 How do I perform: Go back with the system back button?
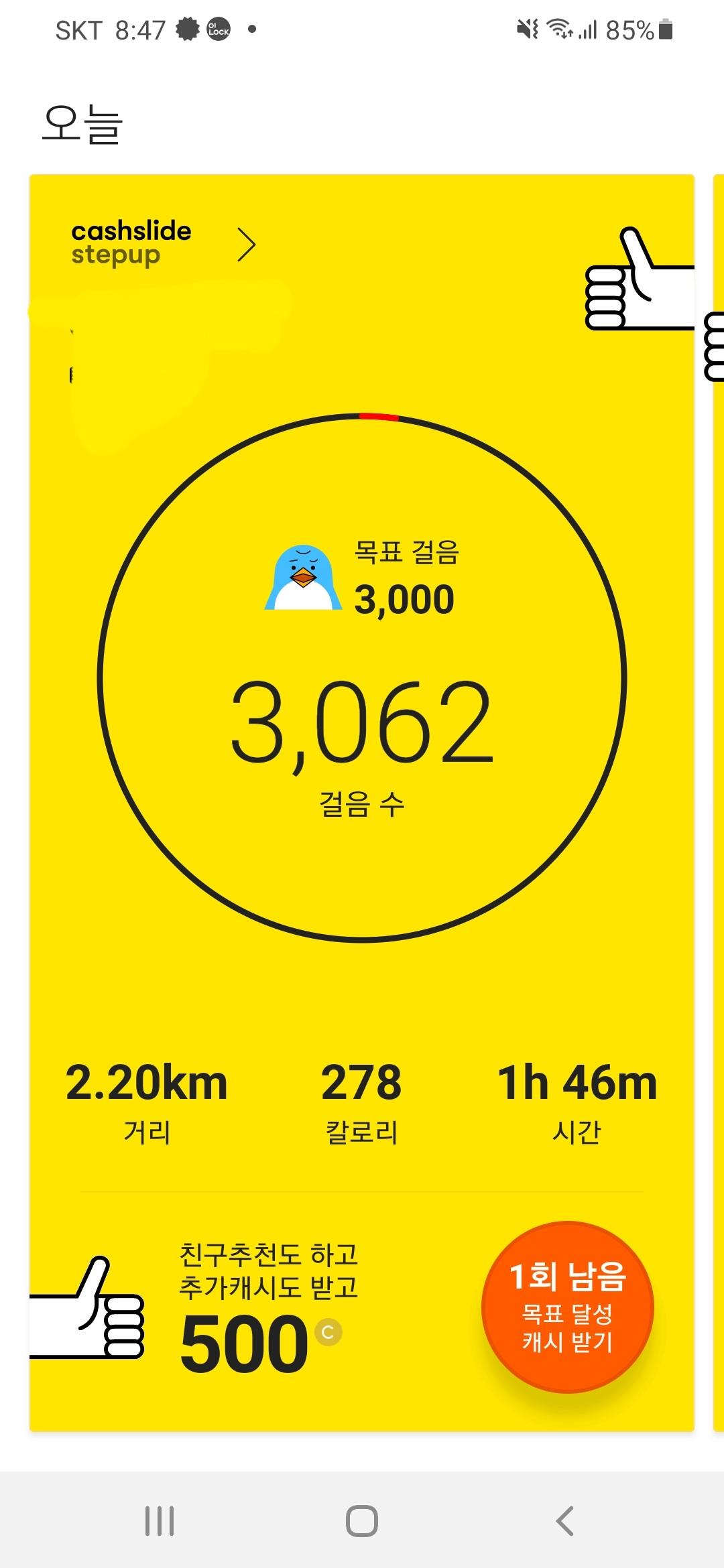(565, 1521)
